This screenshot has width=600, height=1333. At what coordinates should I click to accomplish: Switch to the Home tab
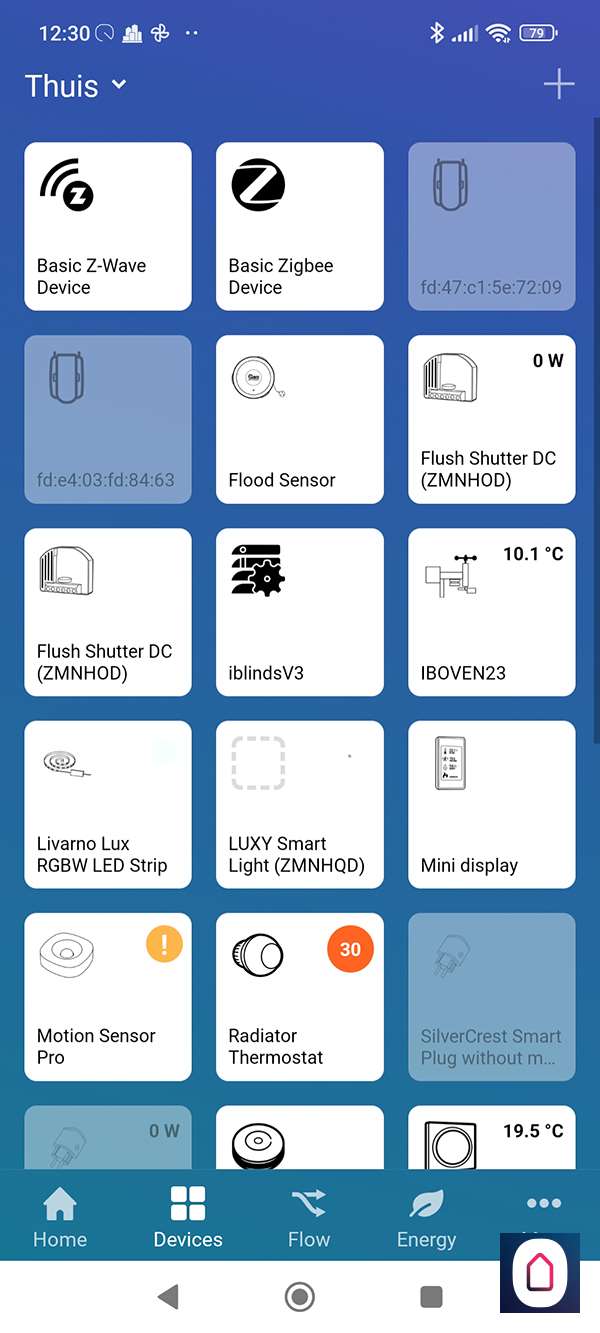(60, 1218)
